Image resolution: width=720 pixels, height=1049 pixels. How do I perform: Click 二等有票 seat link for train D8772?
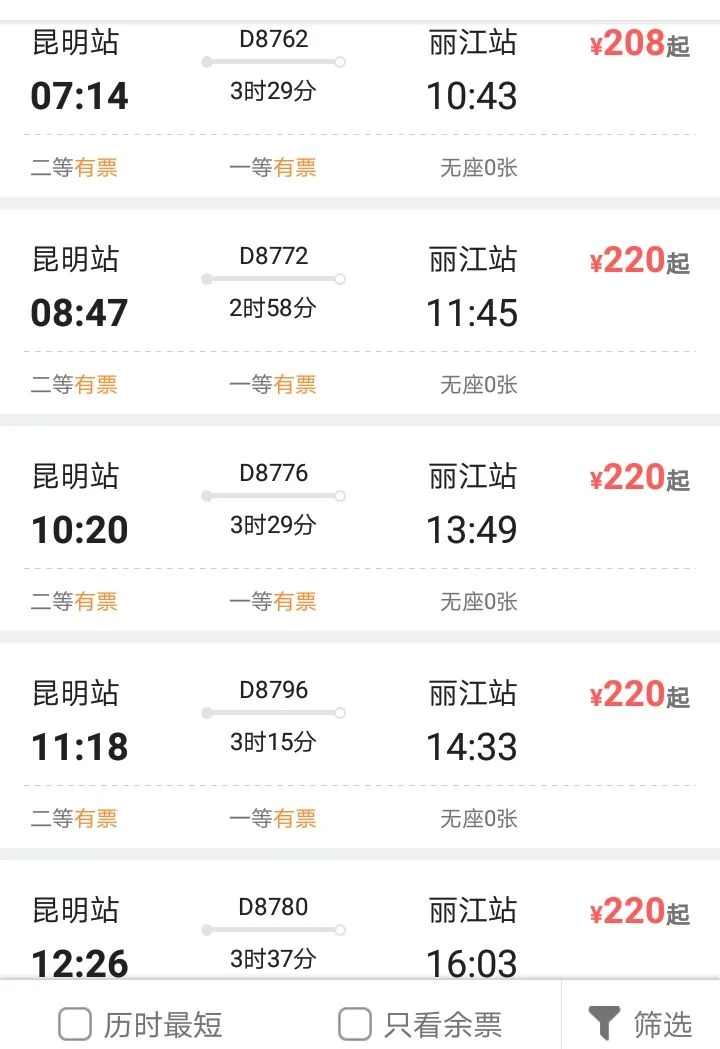[x=75, y=383]
